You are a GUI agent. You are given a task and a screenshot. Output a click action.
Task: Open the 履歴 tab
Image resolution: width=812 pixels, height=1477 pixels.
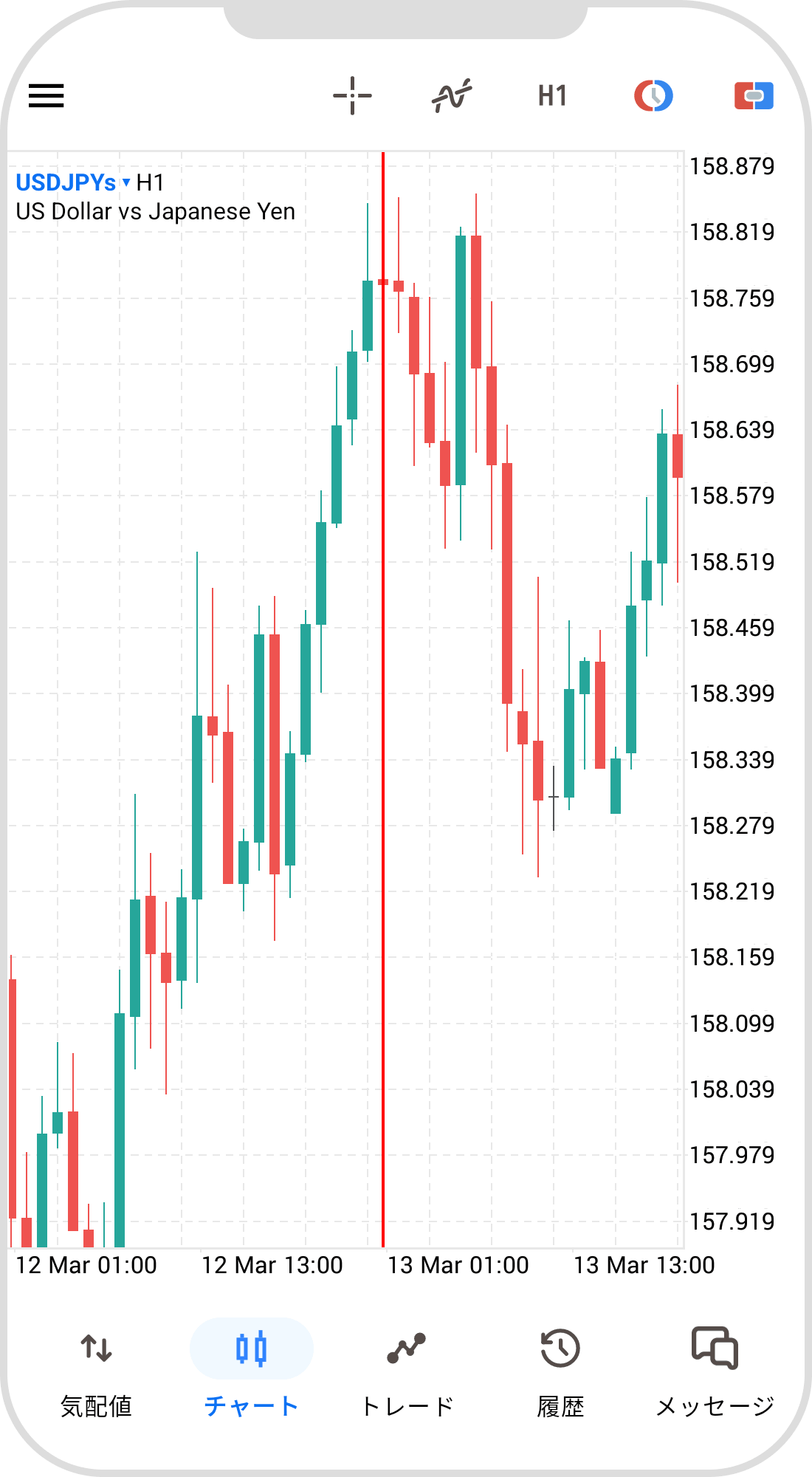point(560,1372)
